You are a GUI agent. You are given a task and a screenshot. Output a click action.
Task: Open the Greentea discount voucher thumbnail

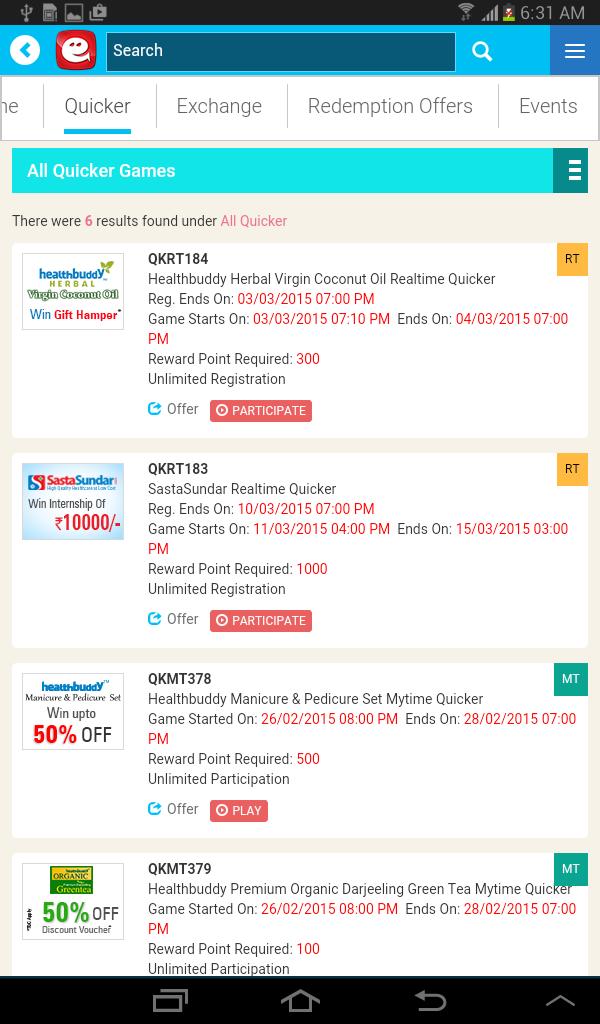click(73, 901)
